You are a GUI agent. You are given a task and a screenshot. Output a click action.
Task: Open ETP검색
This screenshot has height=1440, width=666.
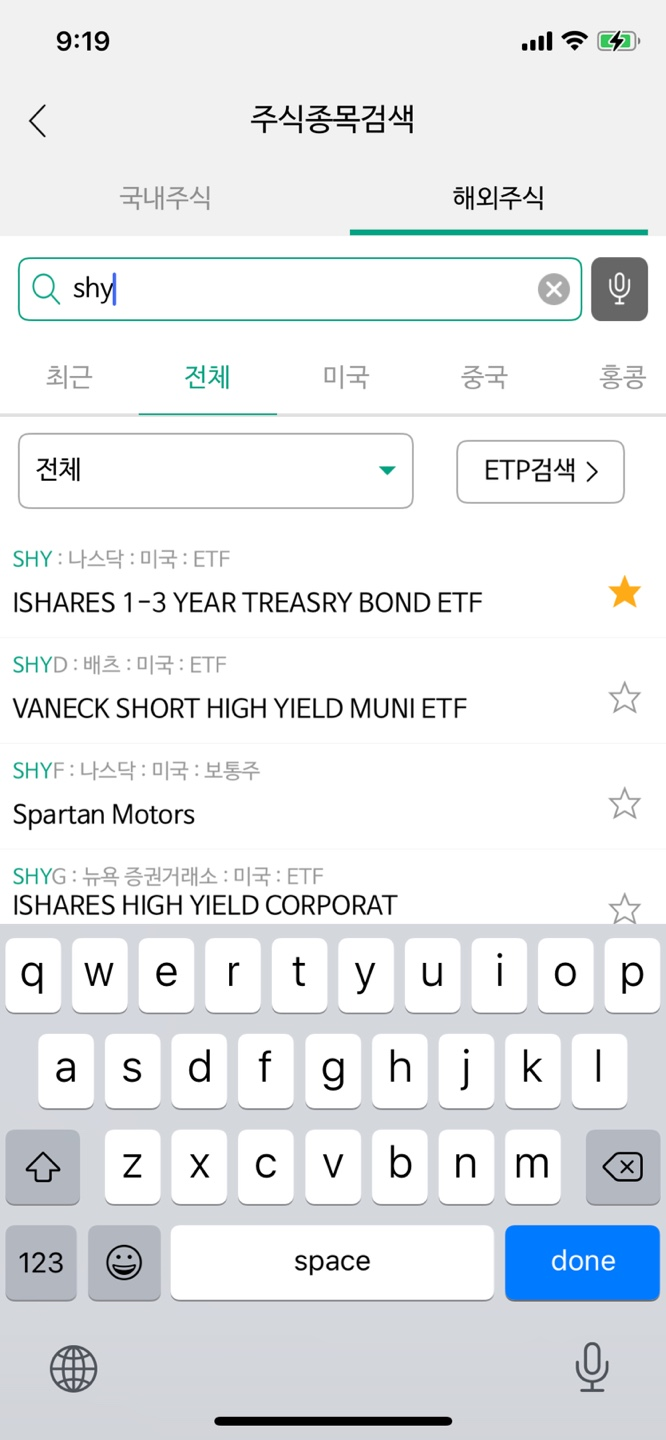click(x=540, y=471)
